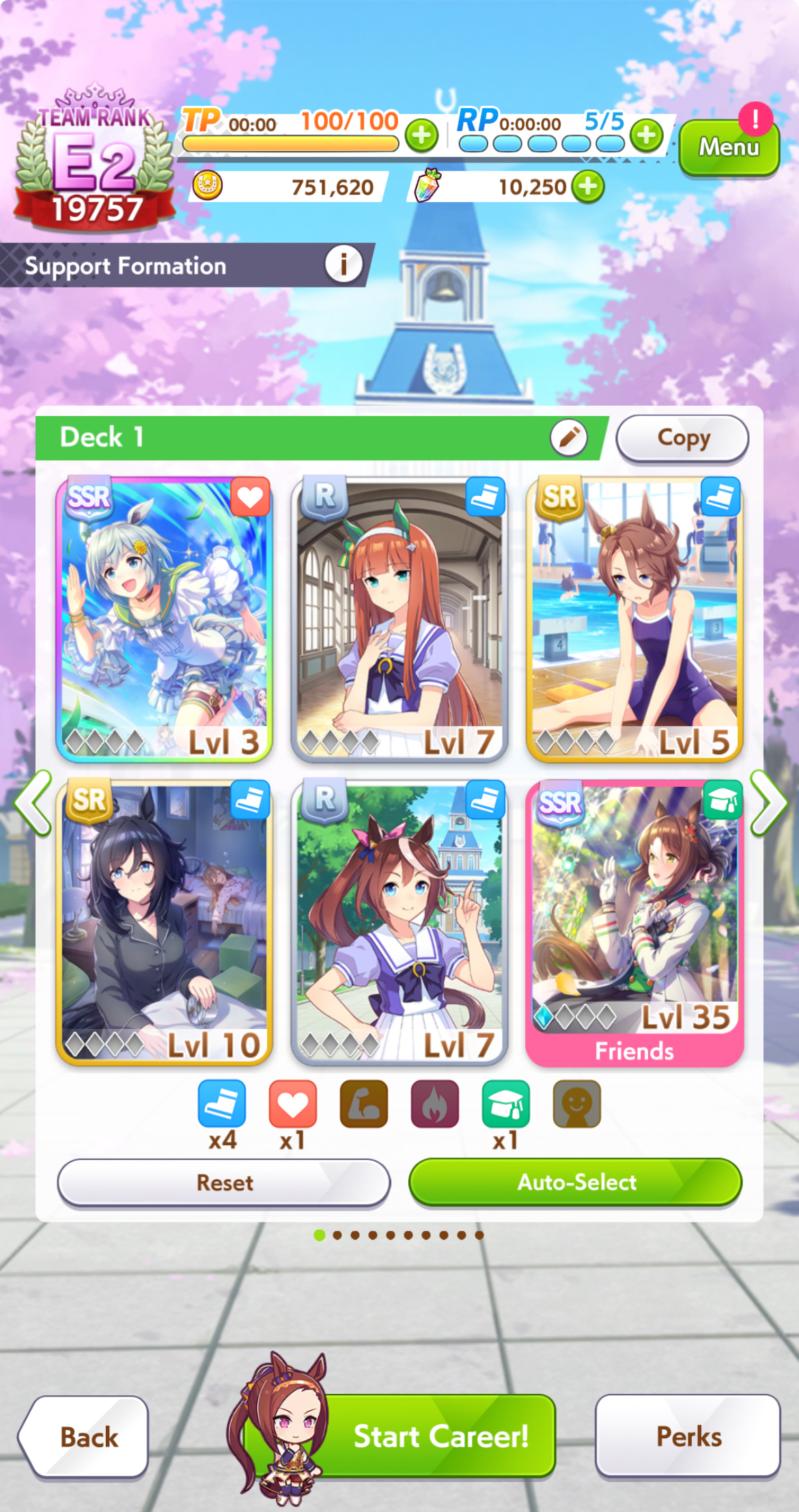Viewport: 799px width, 1512px height.
Task: Go to the previous deck arrow
Action: click(32, 803)
